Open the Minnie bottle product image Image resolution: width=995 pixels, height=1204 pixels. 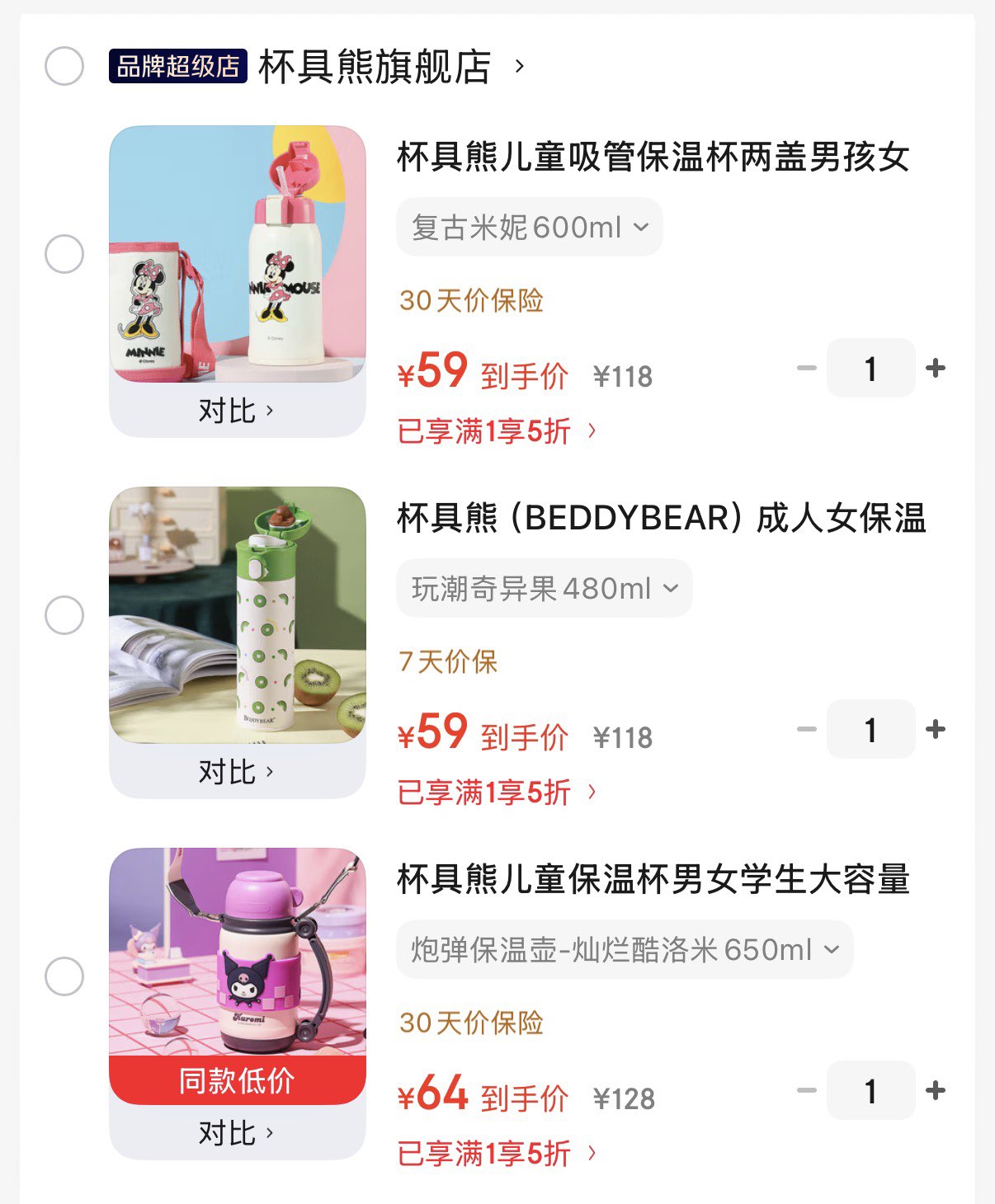[238, 254]
